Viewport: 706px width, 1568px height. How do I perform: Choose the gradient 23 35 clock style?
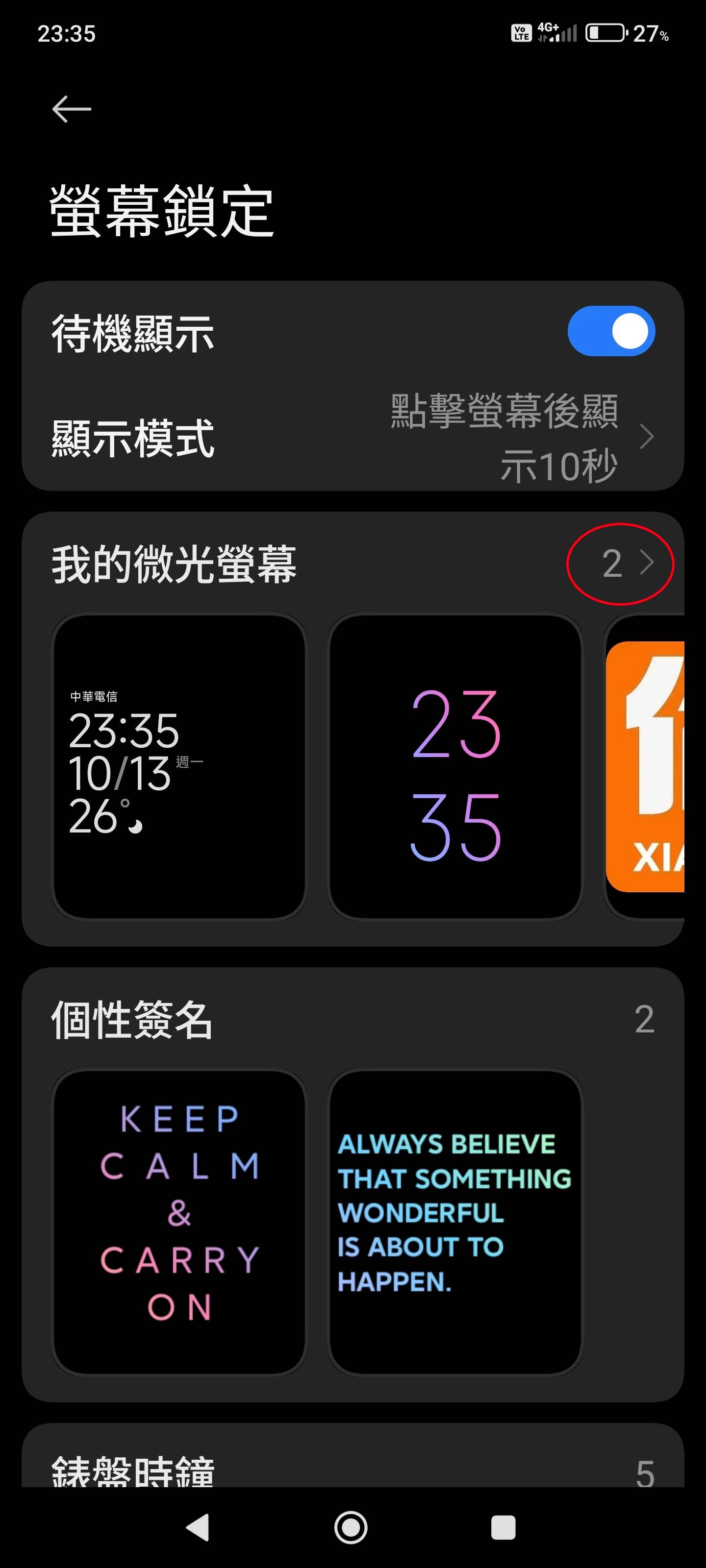coord(455,766)
